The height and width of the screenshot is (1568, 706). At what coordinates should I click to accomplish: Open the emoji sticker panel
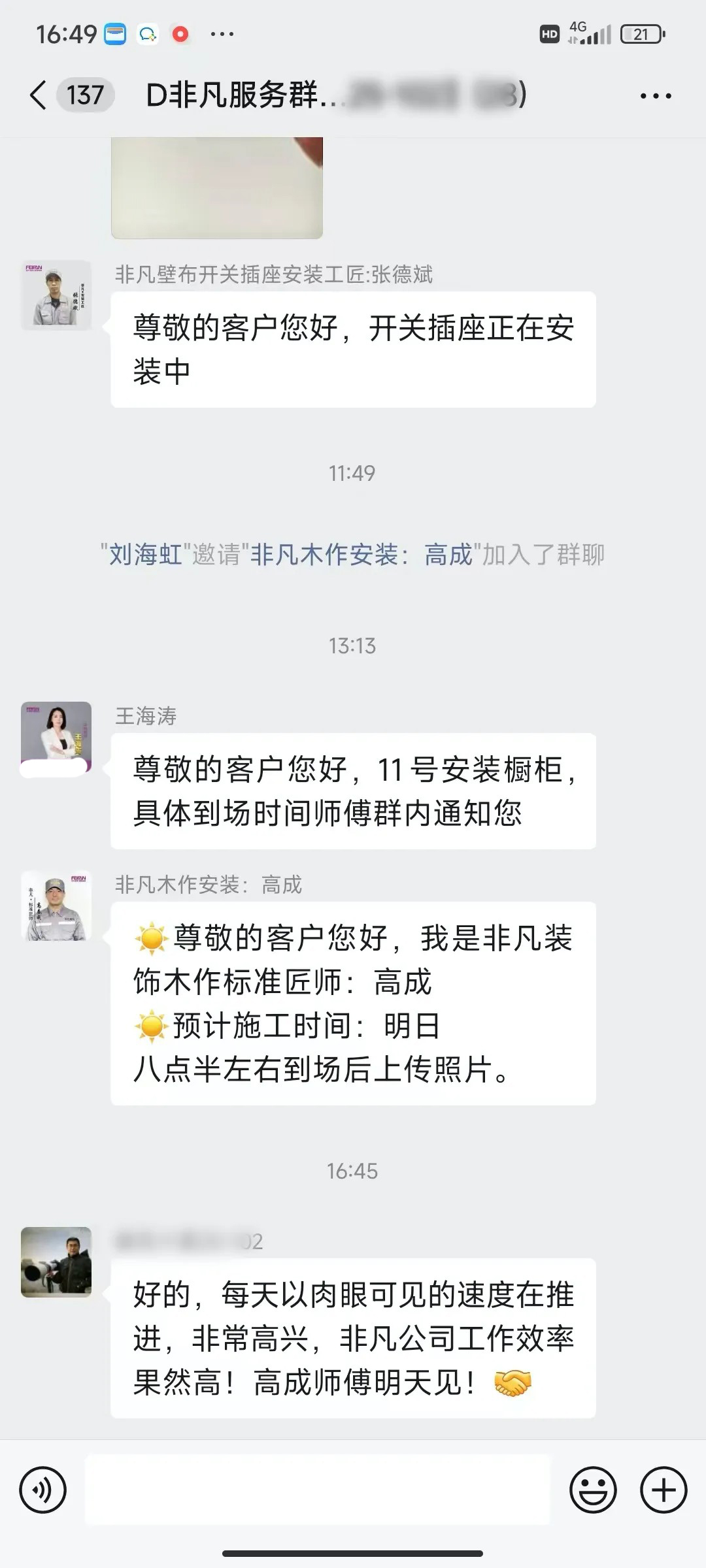[x=593, y=1490]
